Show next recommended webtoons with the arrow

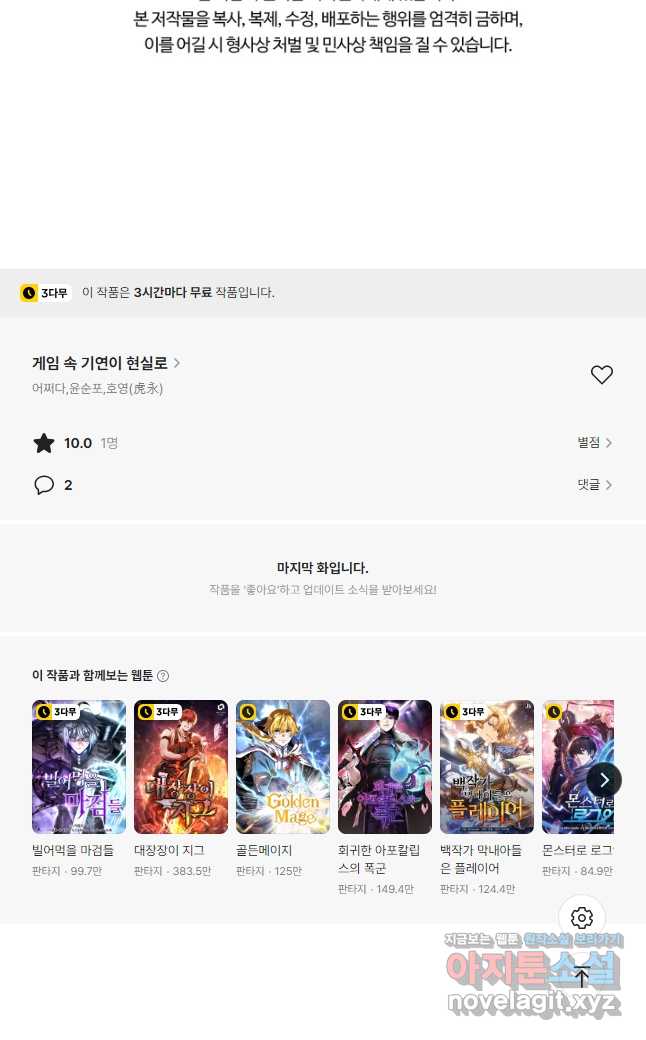pyautogui.click(x=603, y=780)
